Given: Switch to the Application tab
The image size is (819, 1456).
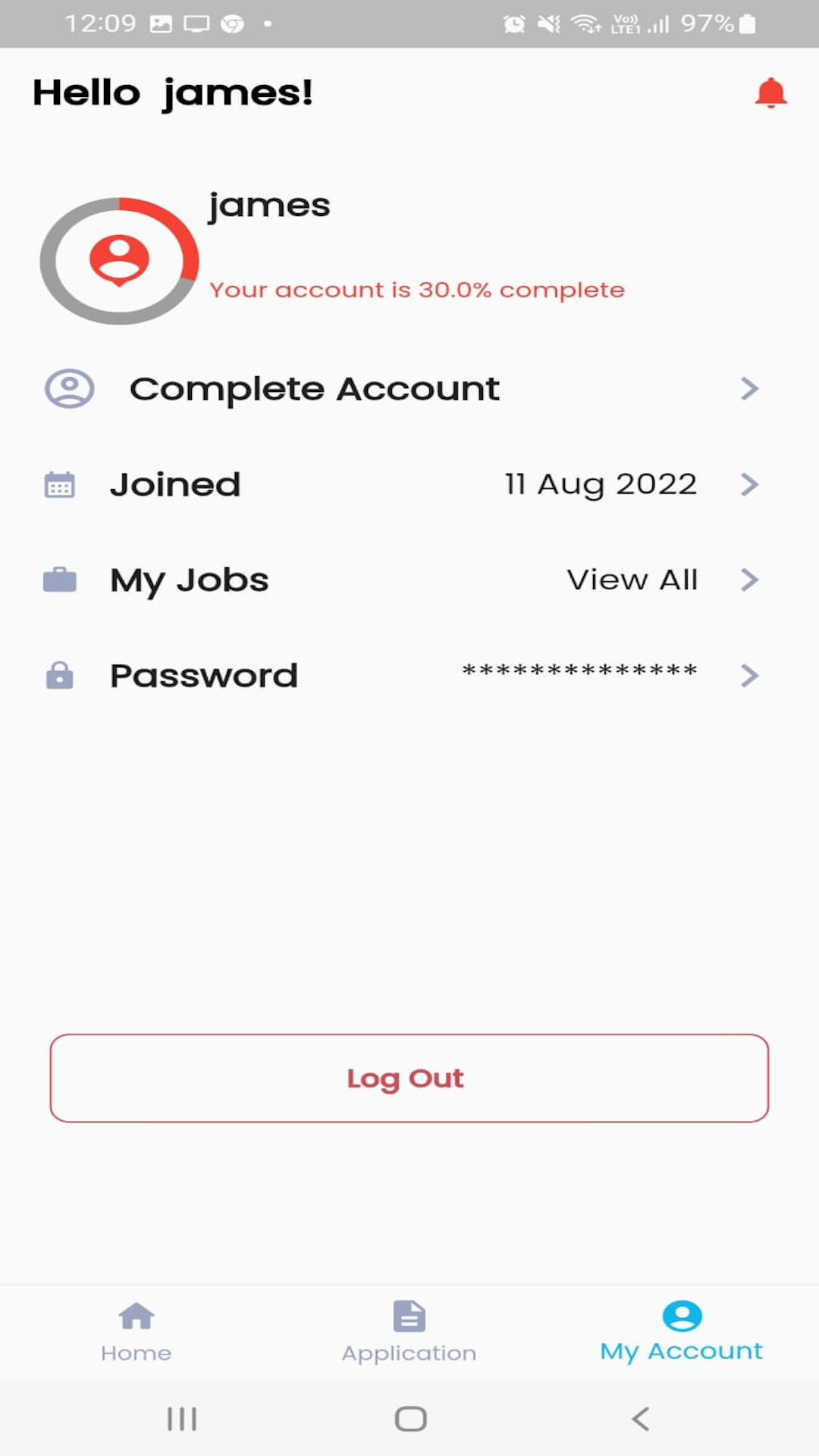Looking at the screenshot, I should 409,1332.
